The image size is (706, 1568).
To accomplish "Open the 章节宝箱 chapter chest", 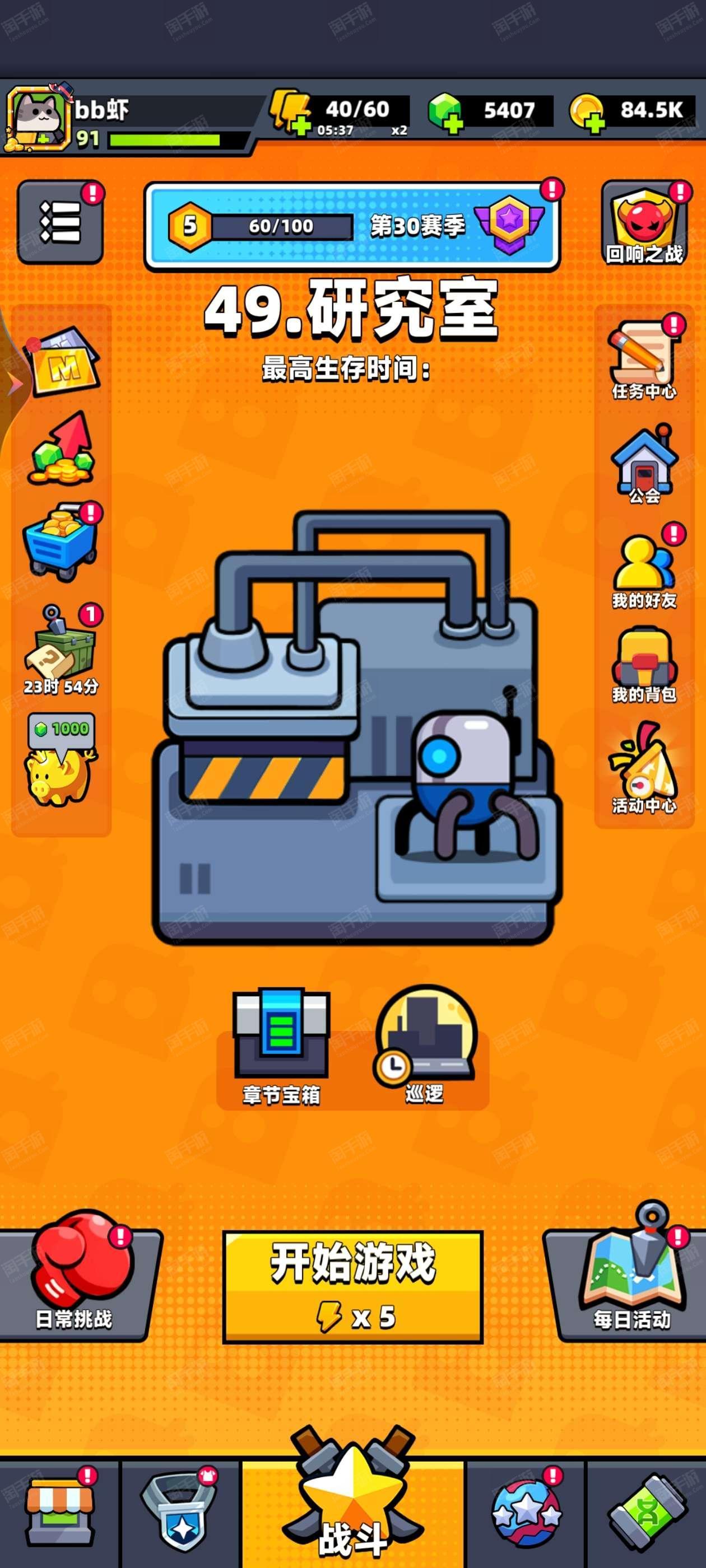I will pyautogui.click(x=281, y=1046).
